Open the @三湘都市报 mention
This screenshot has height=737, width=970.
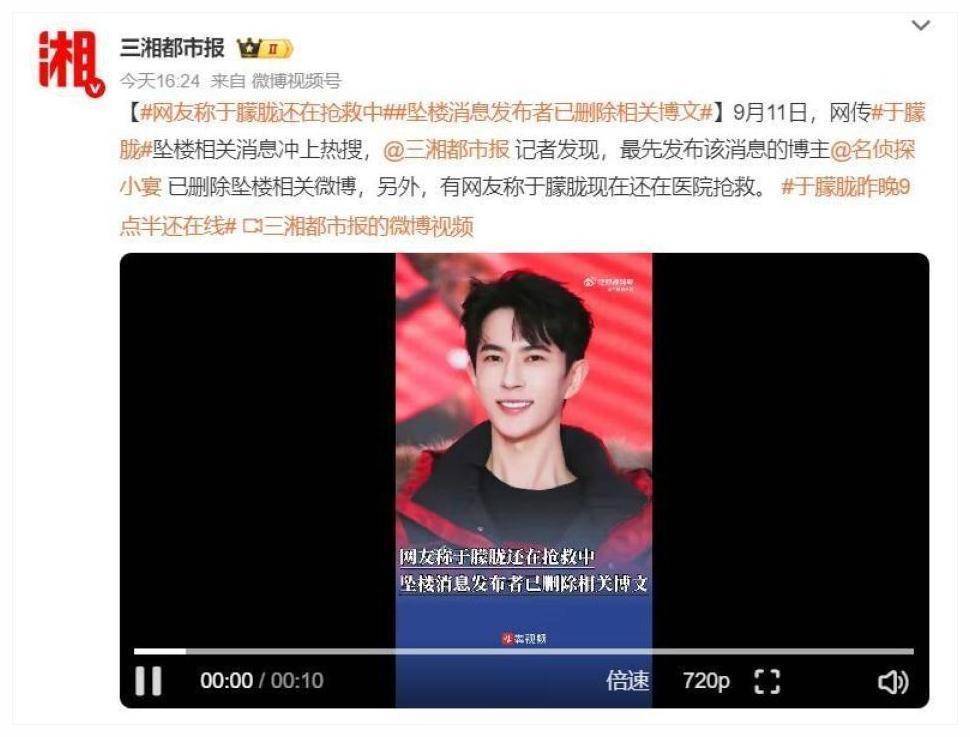click(x=447, y=150)
